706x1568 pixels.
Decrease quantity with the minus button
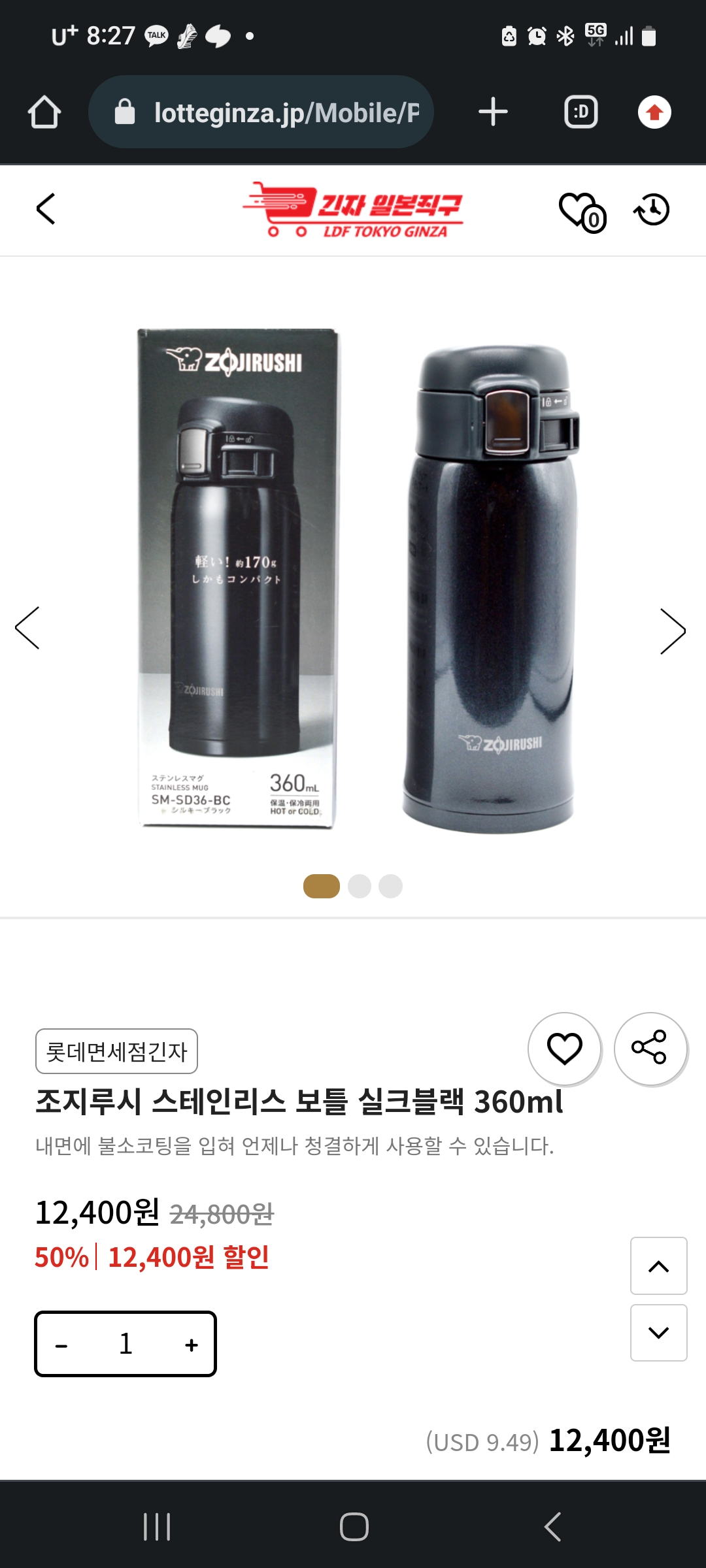click(x=61, y=1345)
